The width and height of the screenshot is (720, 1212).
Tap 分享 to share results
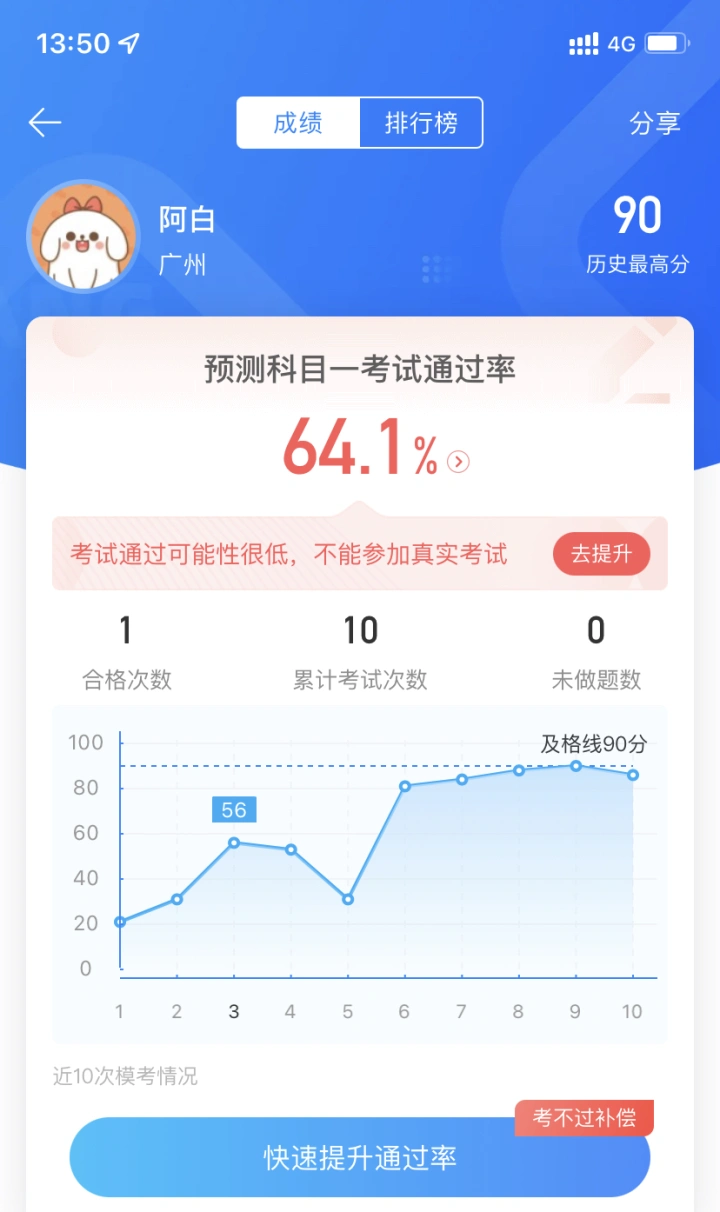pos(654,123)
